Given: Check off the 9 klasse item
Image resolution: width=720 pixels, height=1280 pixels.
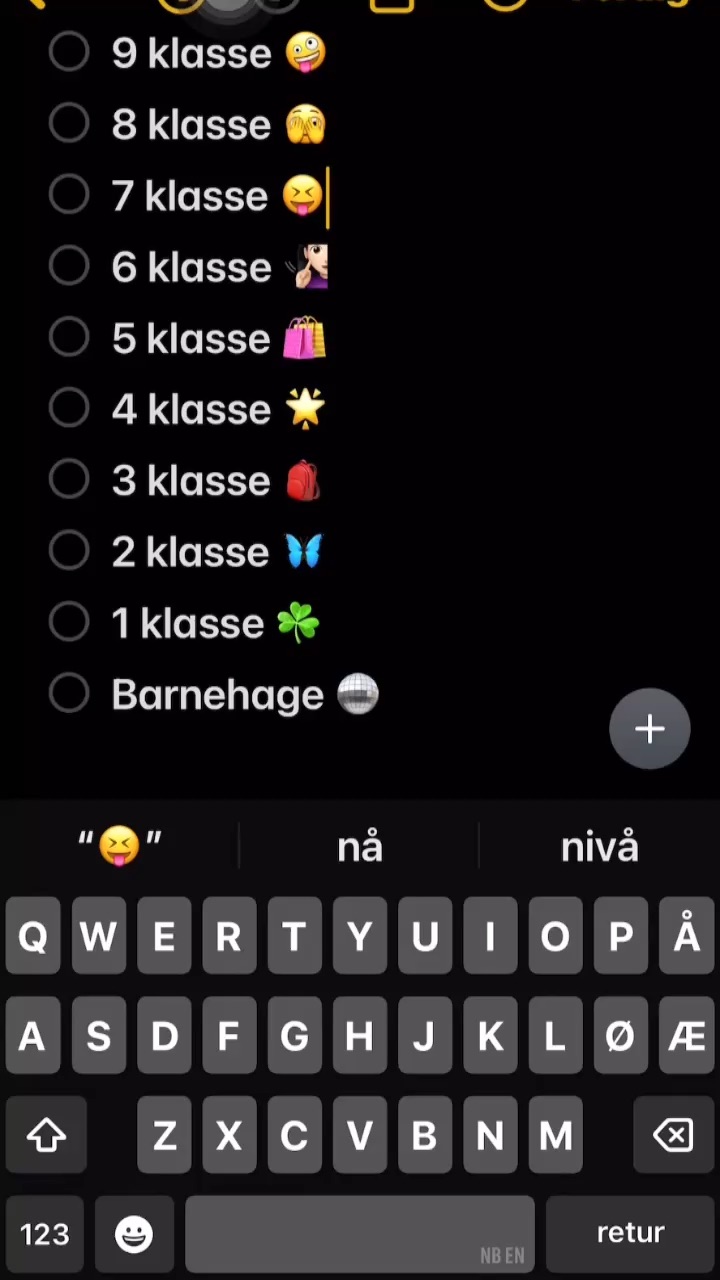Looking at the screenshot, I should (69, 52).
